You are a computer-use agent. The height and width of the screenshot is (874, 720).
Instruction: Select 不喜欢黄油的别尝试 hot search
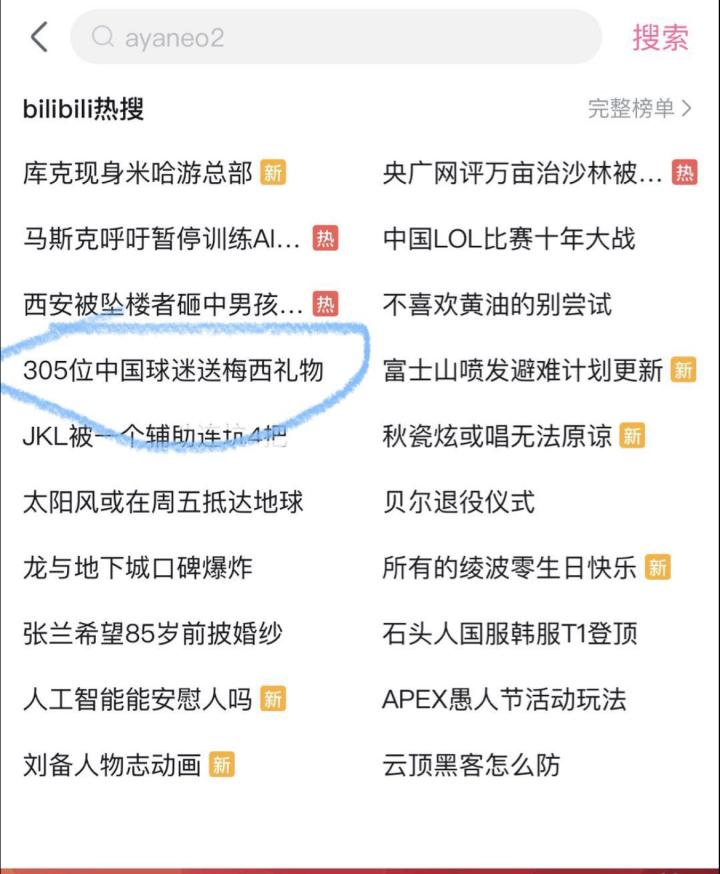497,305
